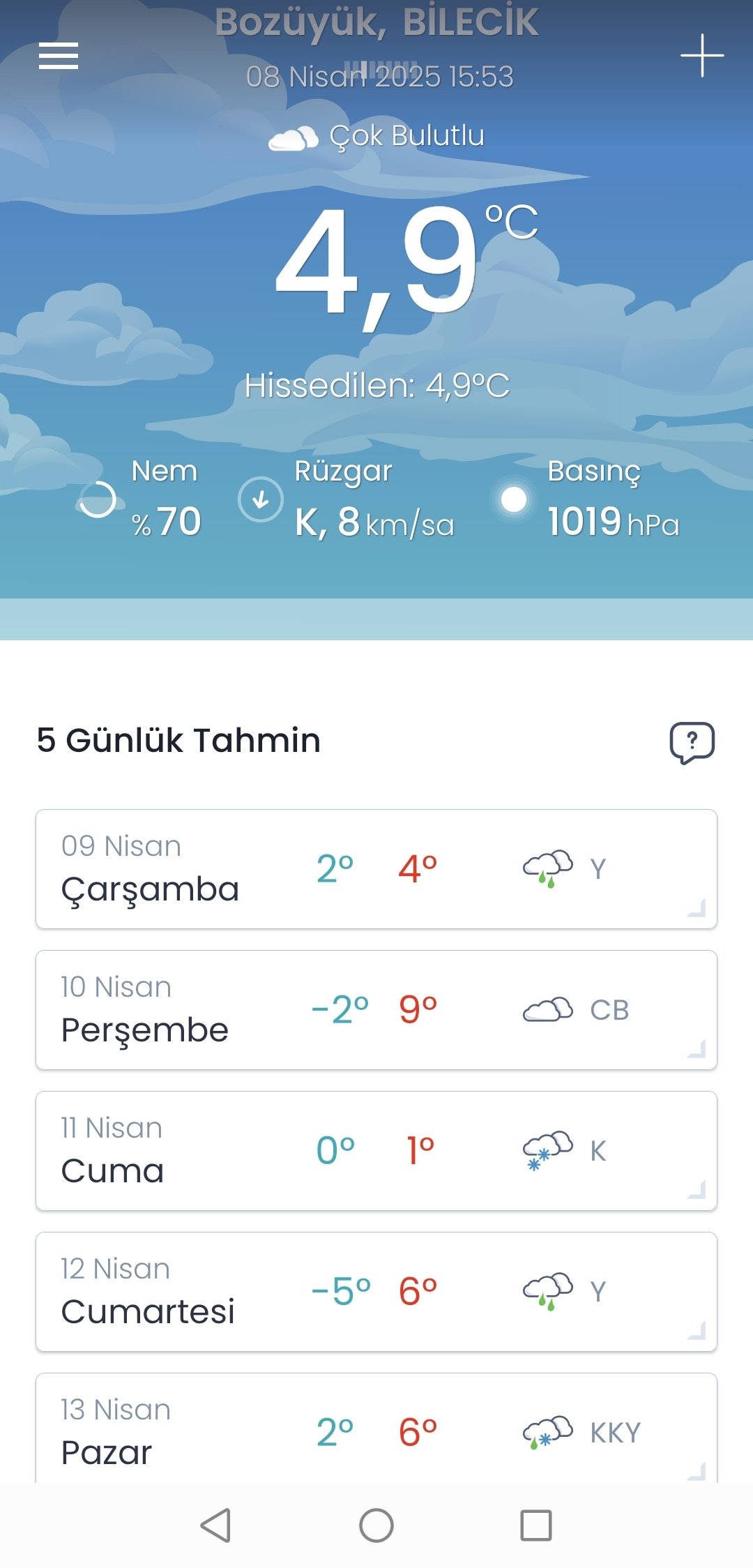The image size is (753, 1568).
Task: Go to the home screen
Action: [x=376, y=1525]
